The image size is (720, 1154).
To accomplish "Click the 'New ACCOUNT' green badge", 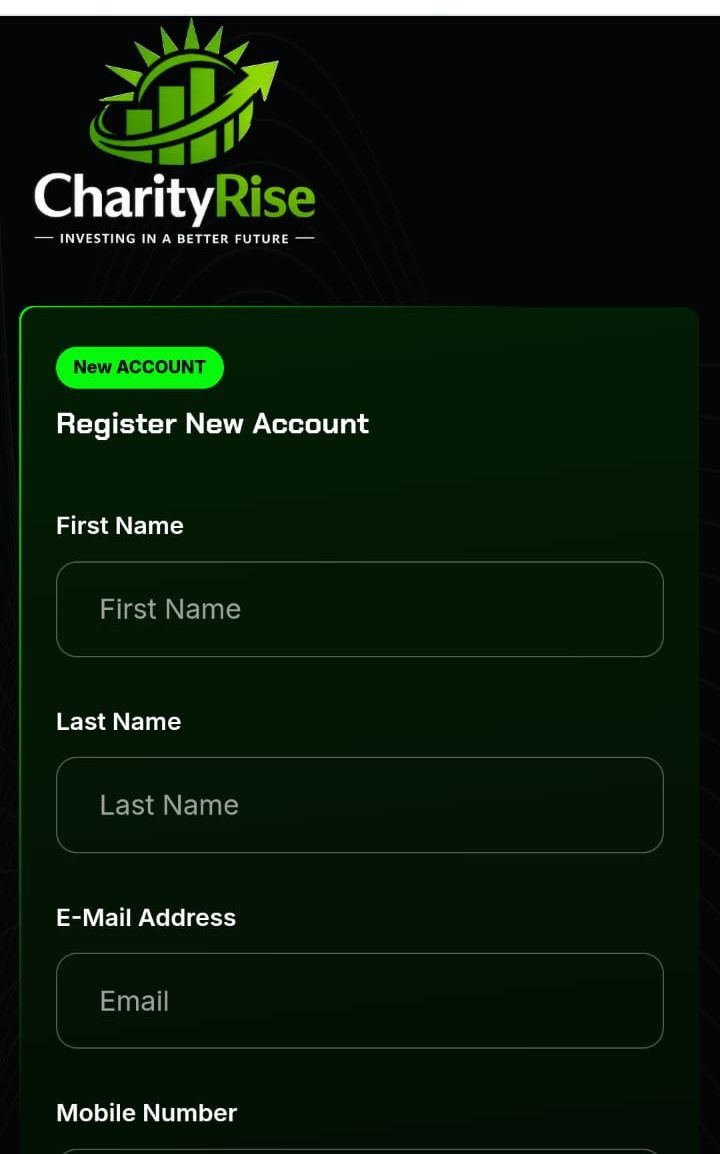I will click(x=139, y=367).
